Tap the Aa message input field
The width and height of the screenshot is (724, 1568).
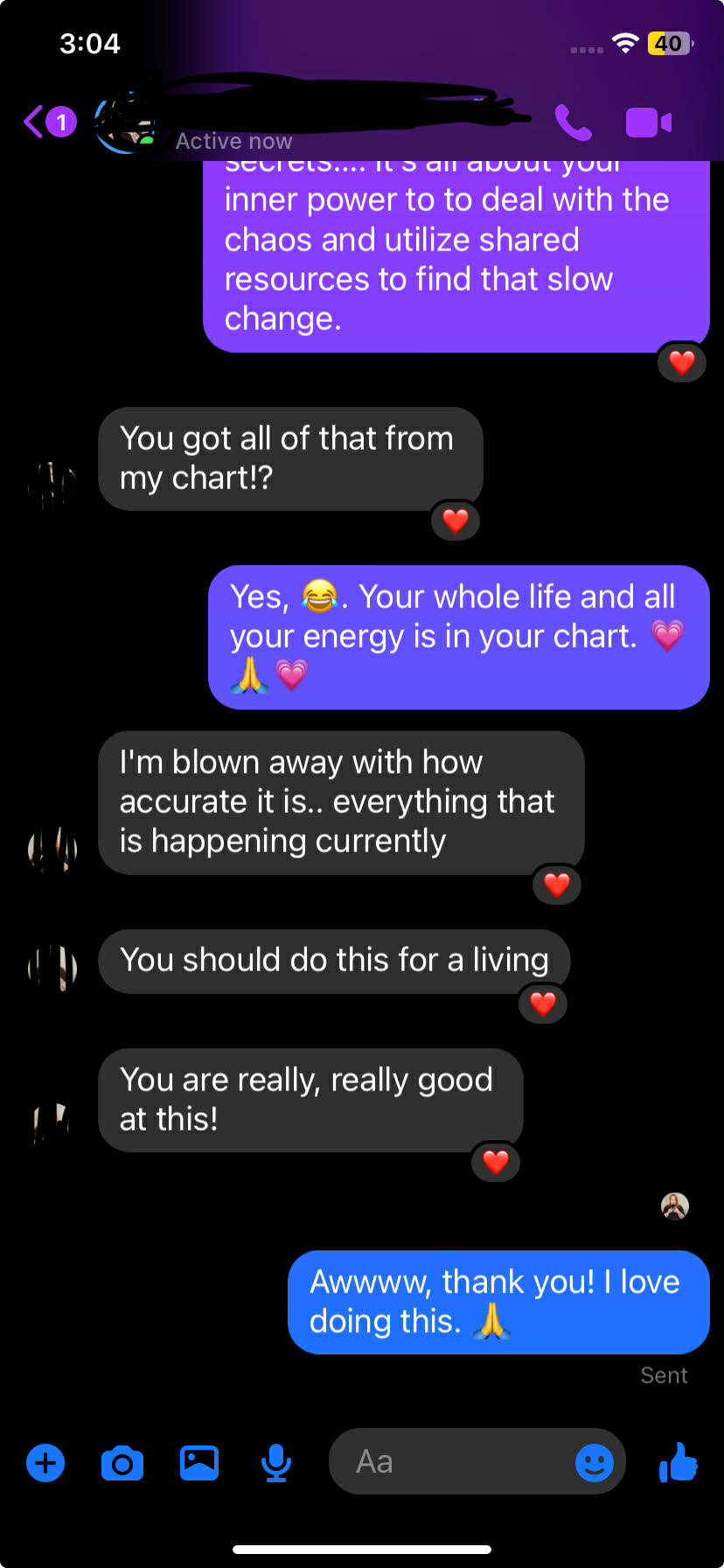455,1462
